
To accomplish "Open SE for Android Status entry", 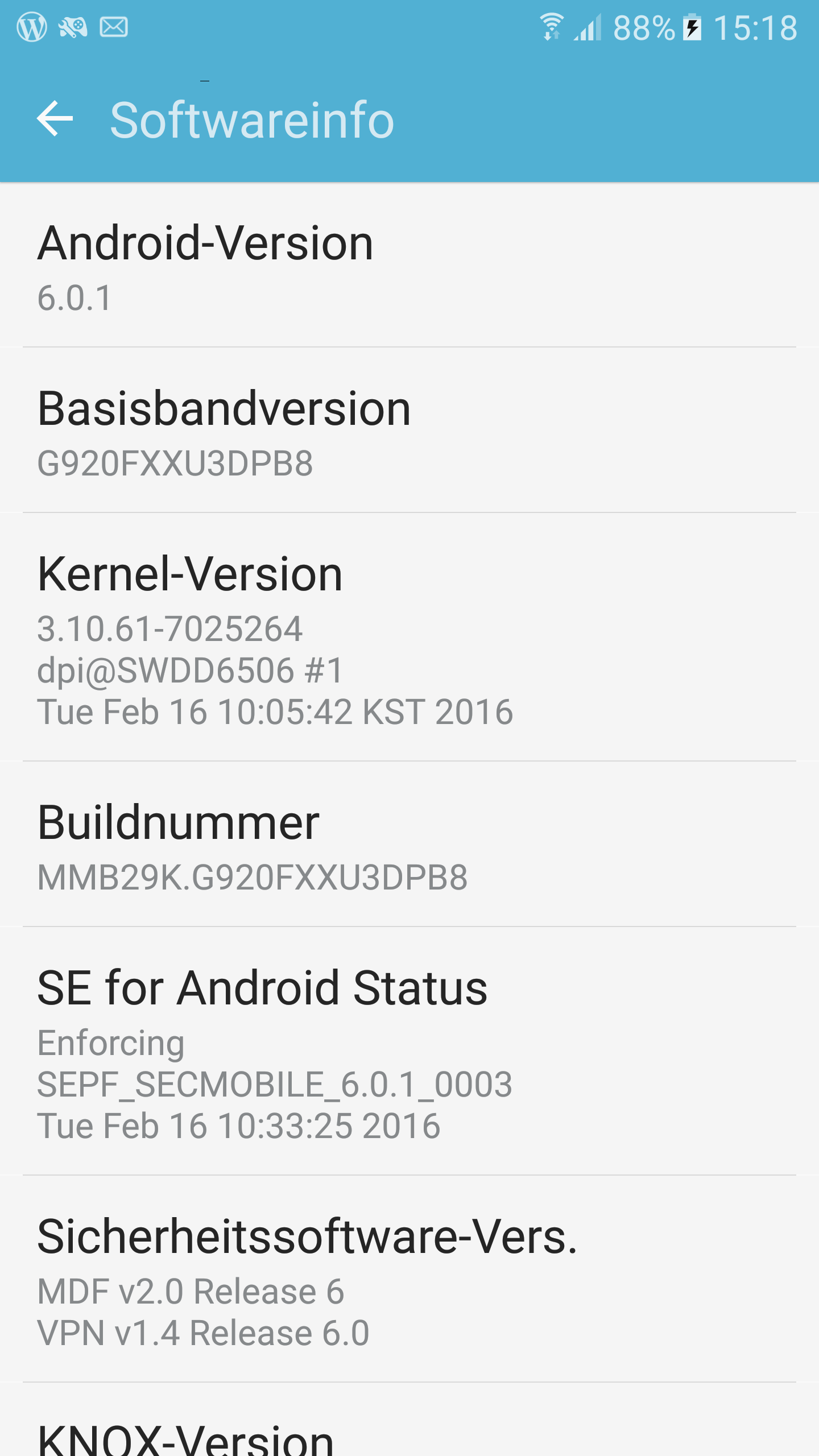I will (x=409, y=1052).
